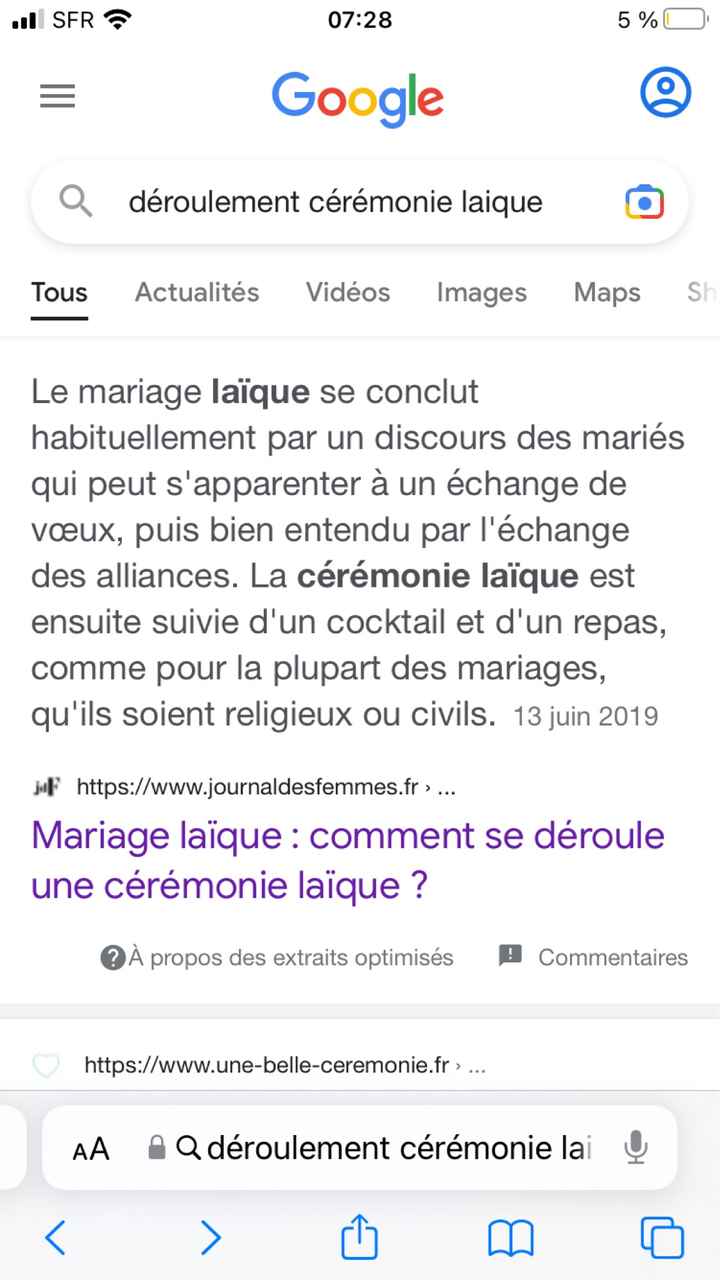The width and height of the screenshot is (720, 1280).
Task: Tap the heart icon above une-belle-ceremonie result
Action: (46, 1066)
